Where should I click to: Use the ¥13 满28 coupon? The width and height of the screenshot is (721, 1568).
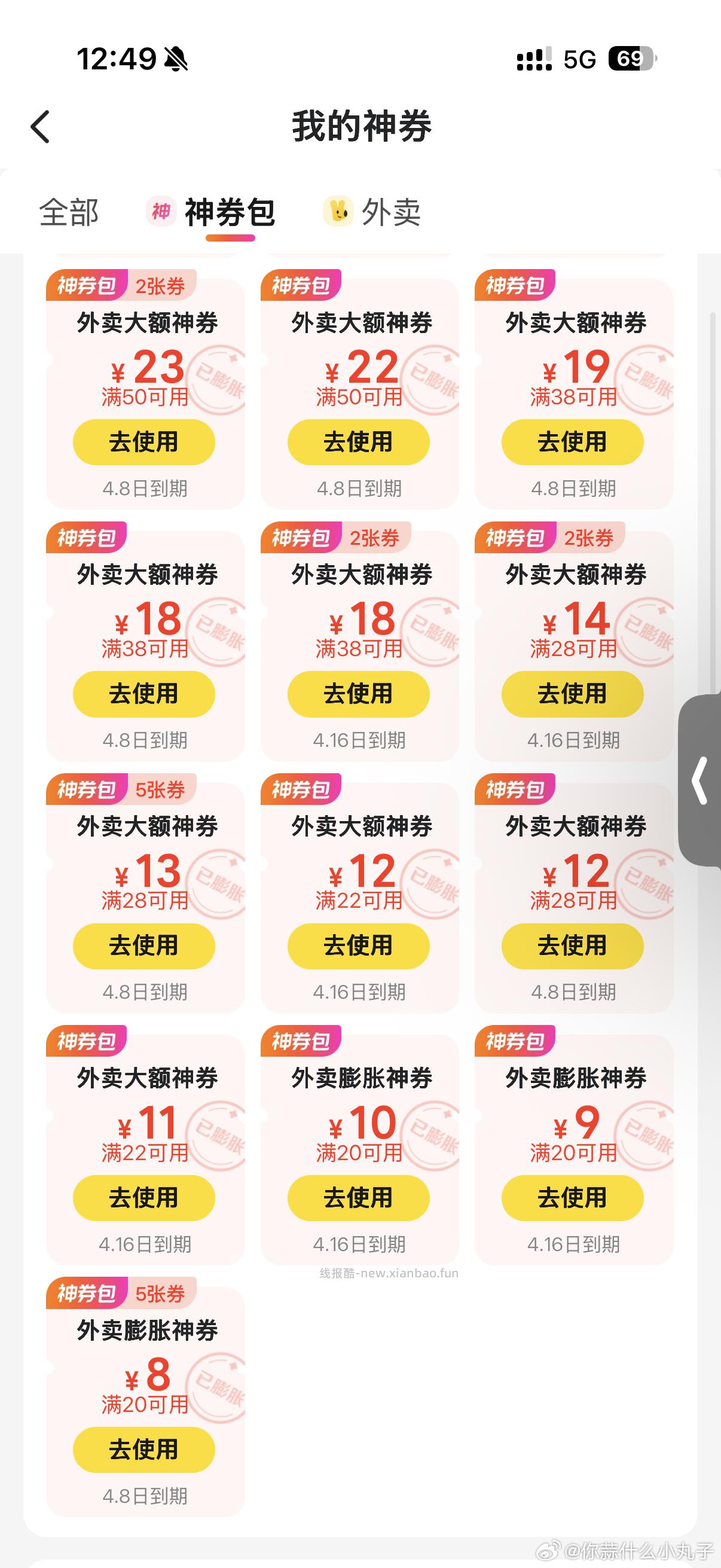point(143,946)
